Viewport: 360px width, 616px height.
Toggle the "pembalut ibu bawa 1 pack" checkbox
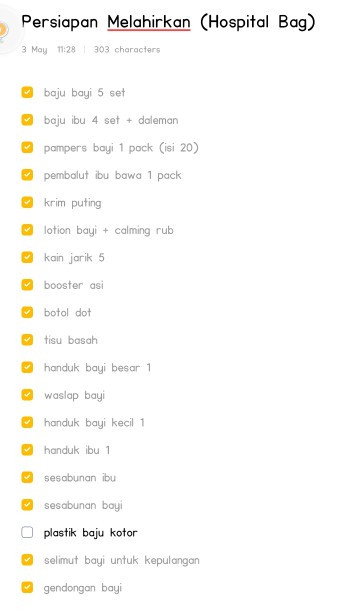click(27, 175)
